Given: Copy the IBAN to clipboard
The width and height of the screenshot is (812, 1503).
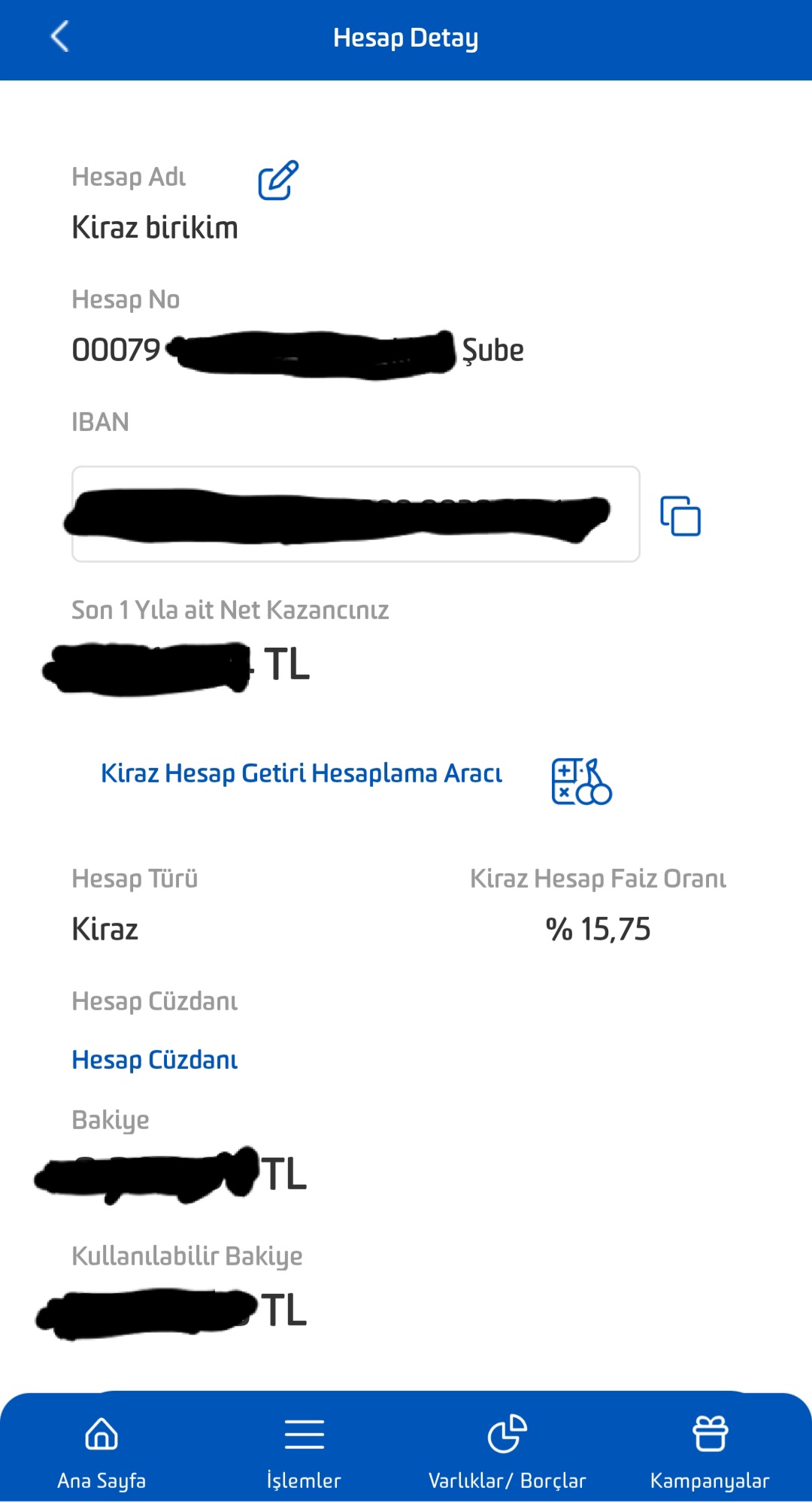Looking at the screenshot, I should pos(680,516).
